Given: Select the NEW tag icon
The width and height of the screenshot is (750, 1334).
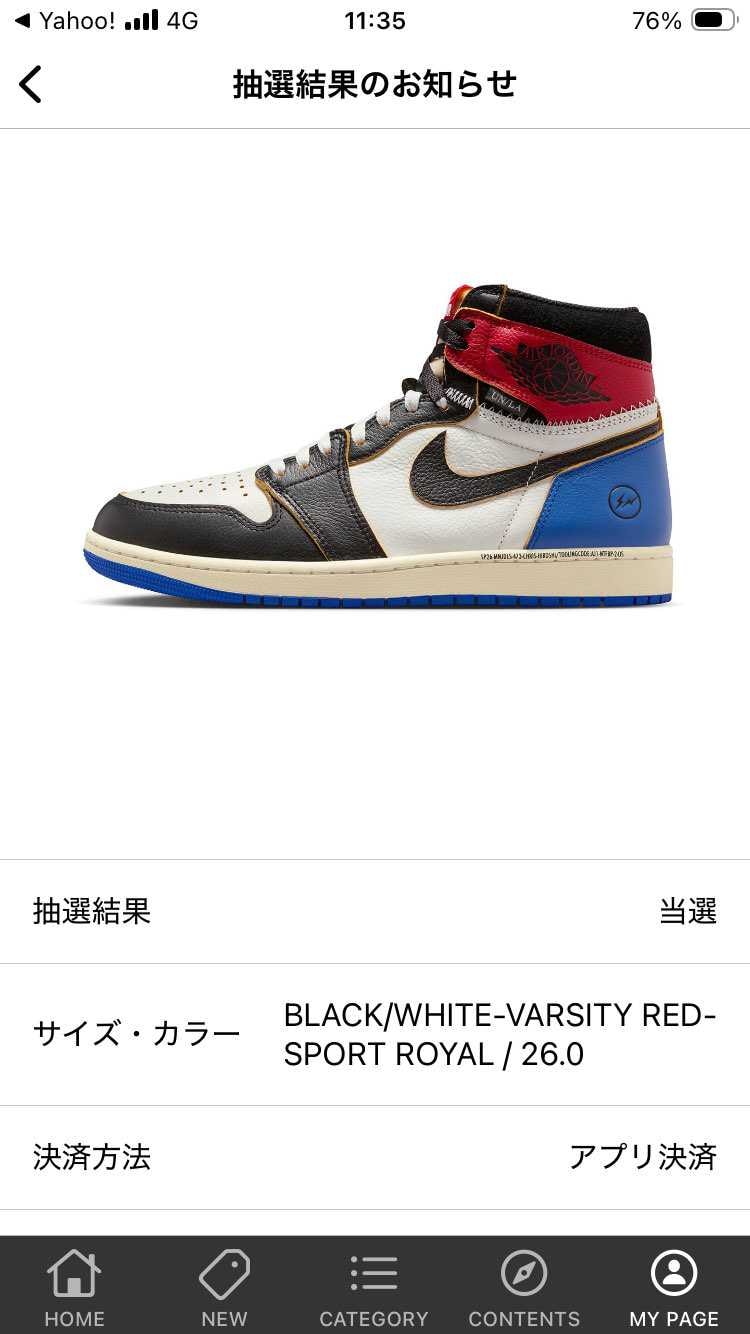Looking at the screenshot, I should click(x=224, y=1285).
